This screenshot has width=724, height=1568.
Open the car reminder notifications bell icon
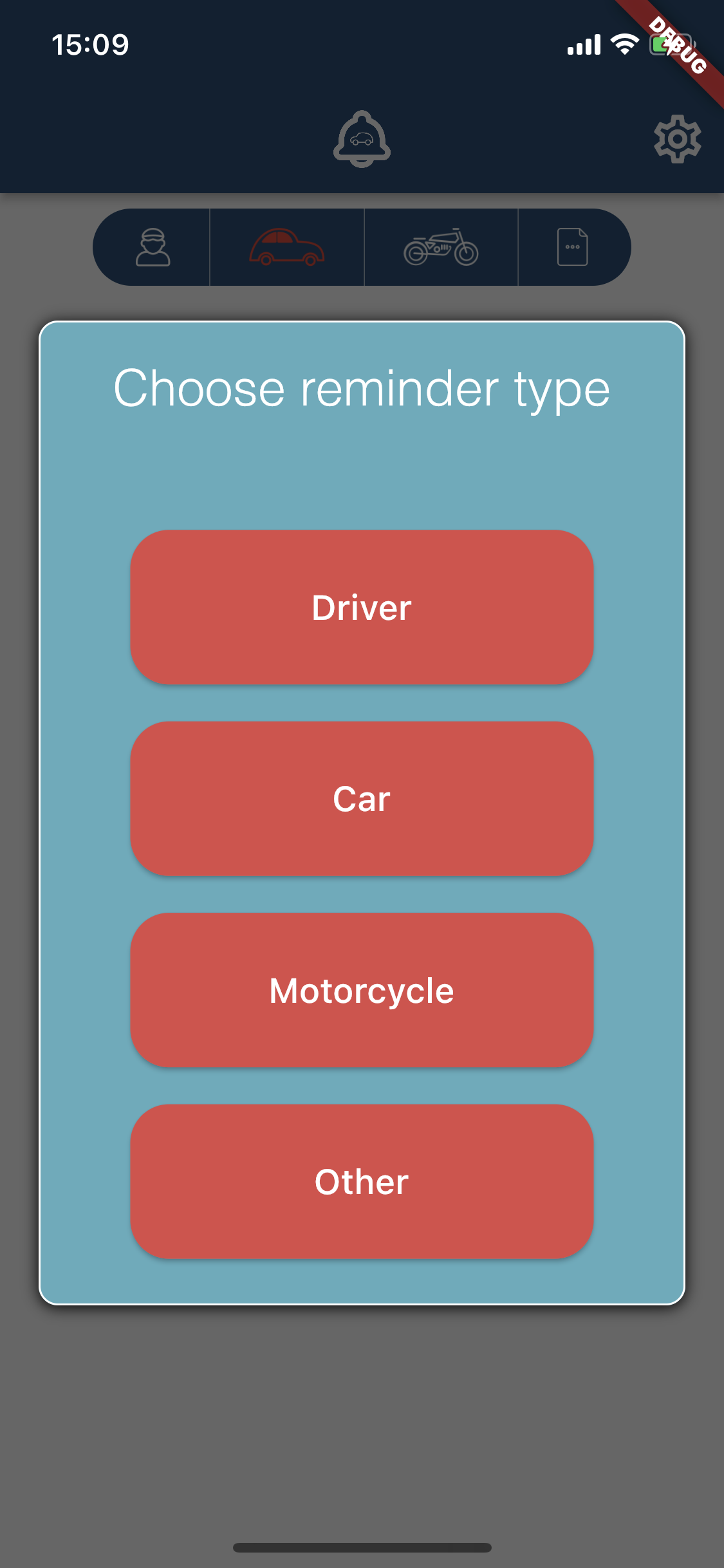click(362, 138)
